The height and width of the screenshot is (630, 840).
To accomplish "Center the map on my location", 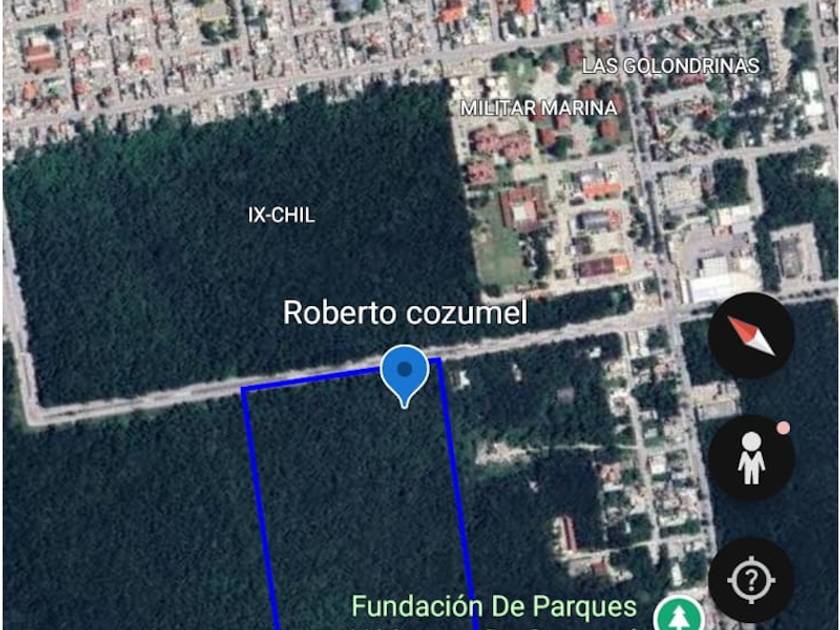I will click(751, 580).
